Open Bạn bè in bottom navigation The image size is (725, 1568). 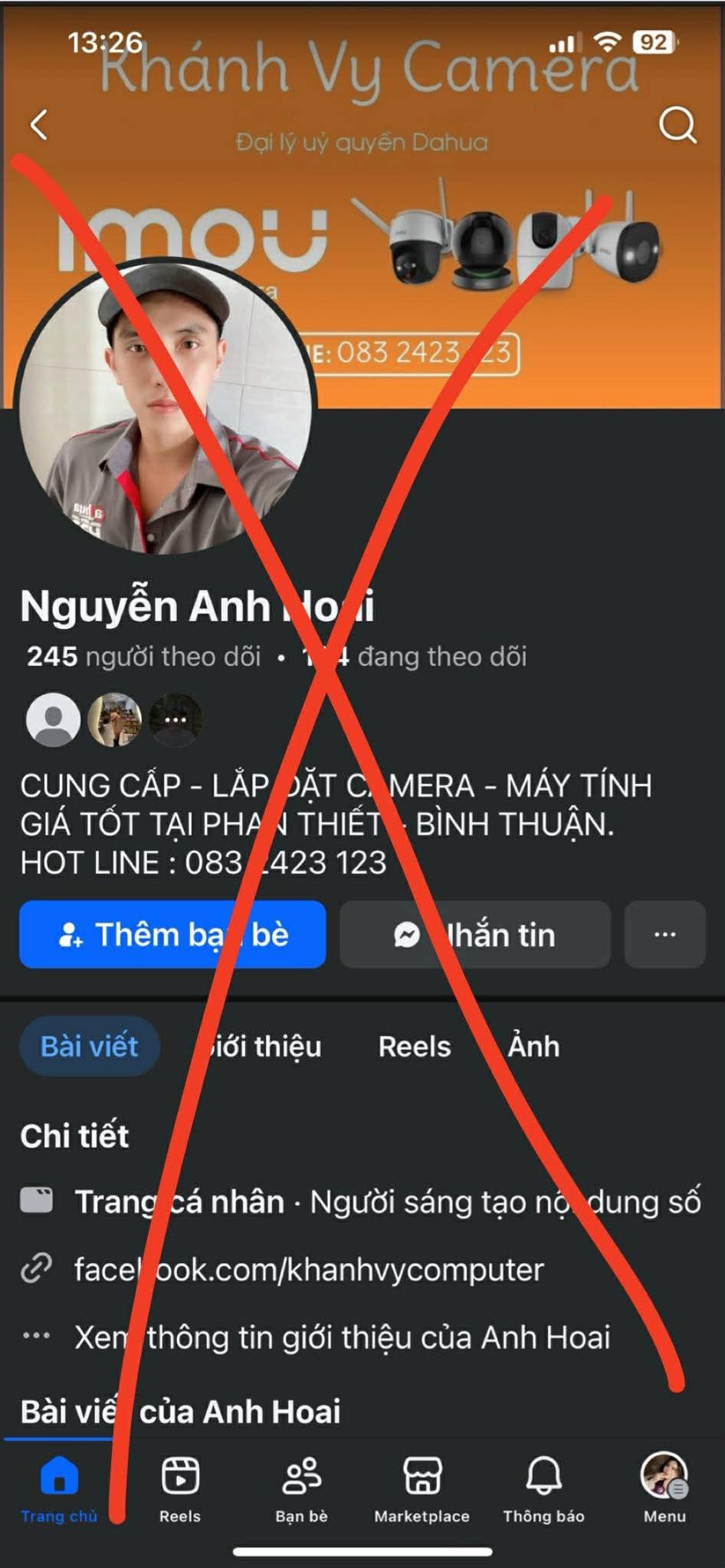(x=301, y=1488)
